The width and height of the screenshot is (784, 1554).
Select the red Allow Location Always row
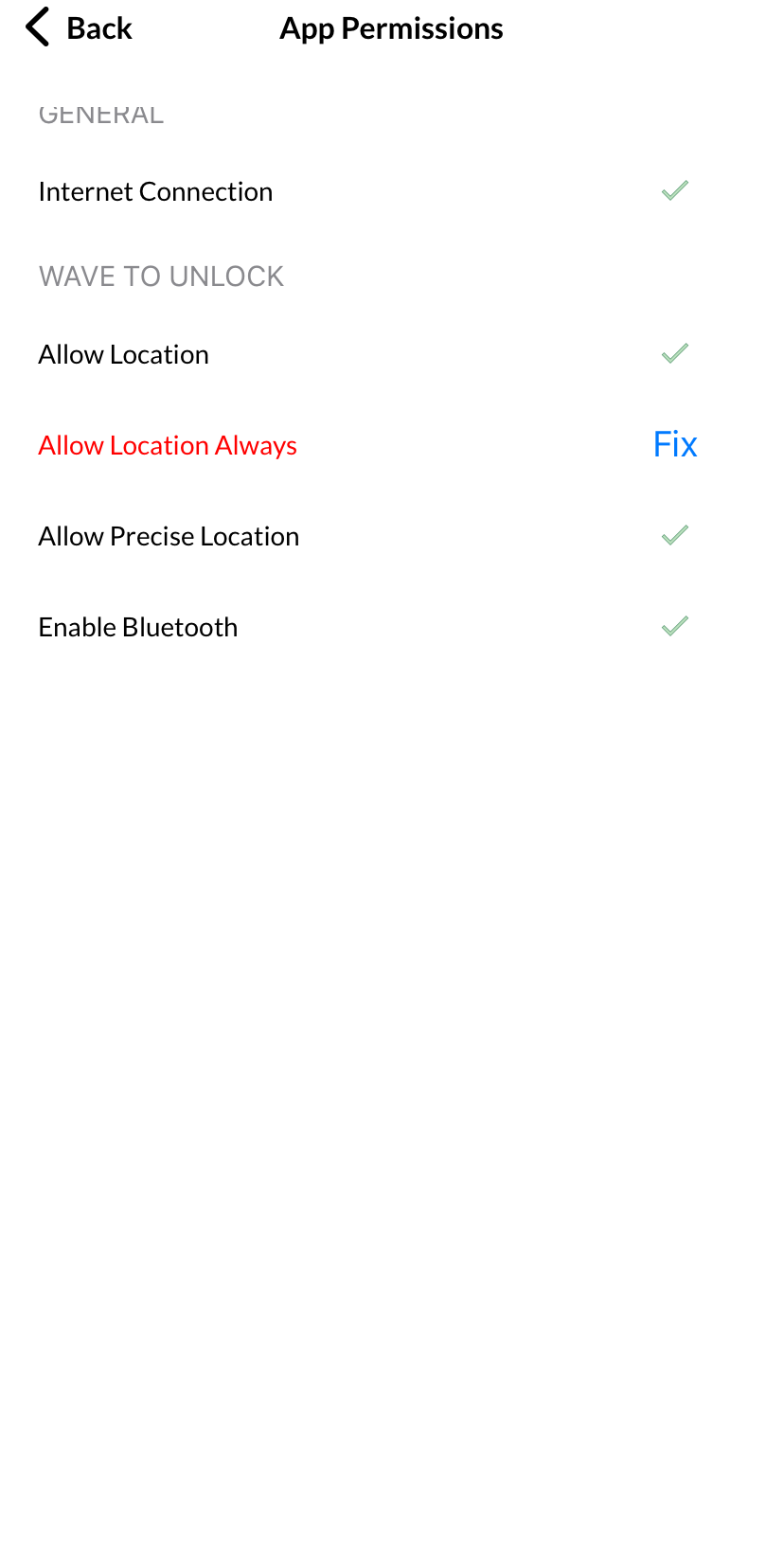pyautogui.click(x=168, y=444)
